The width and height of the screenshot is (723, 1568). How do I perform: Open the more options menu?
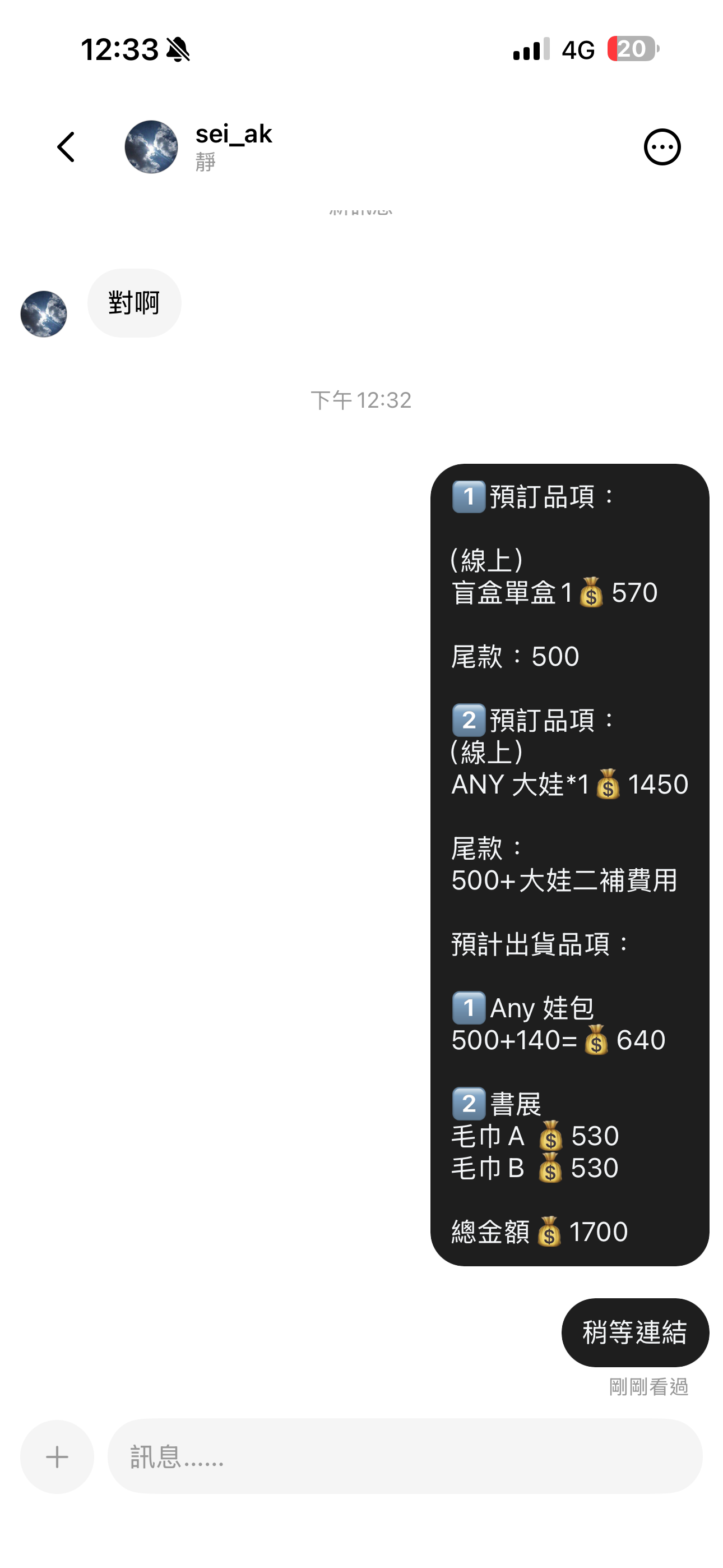661,147
